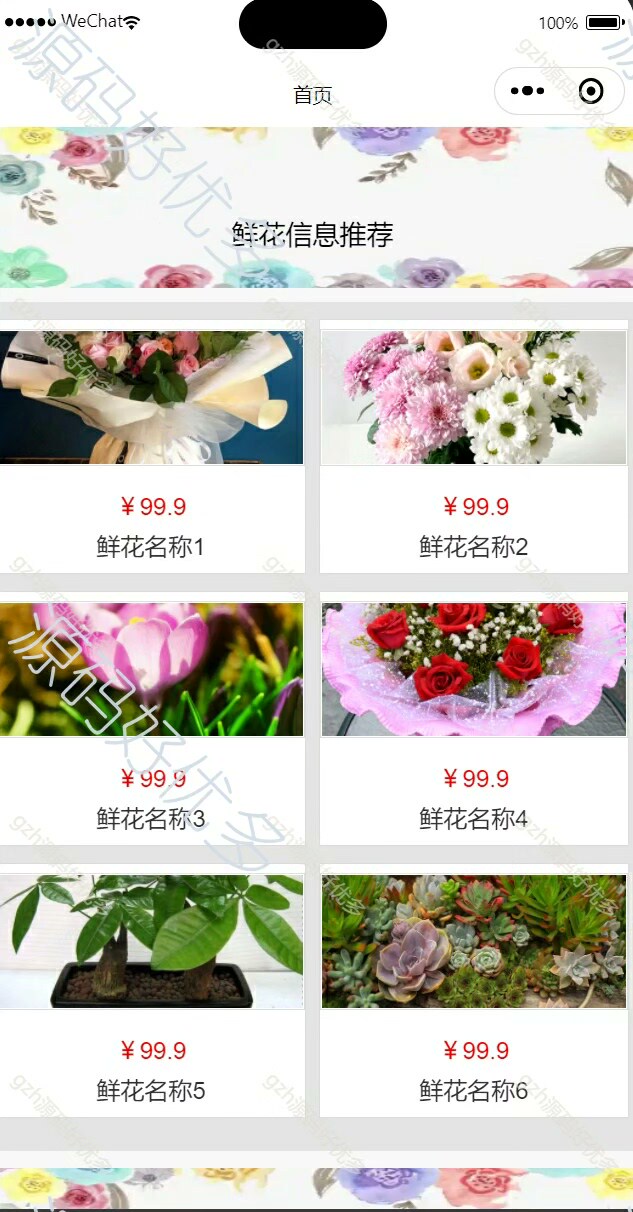View details for 鲜花名称3
Viewport: 633px width, 1212px height.
pyautogui.click(x=152, y=719)
